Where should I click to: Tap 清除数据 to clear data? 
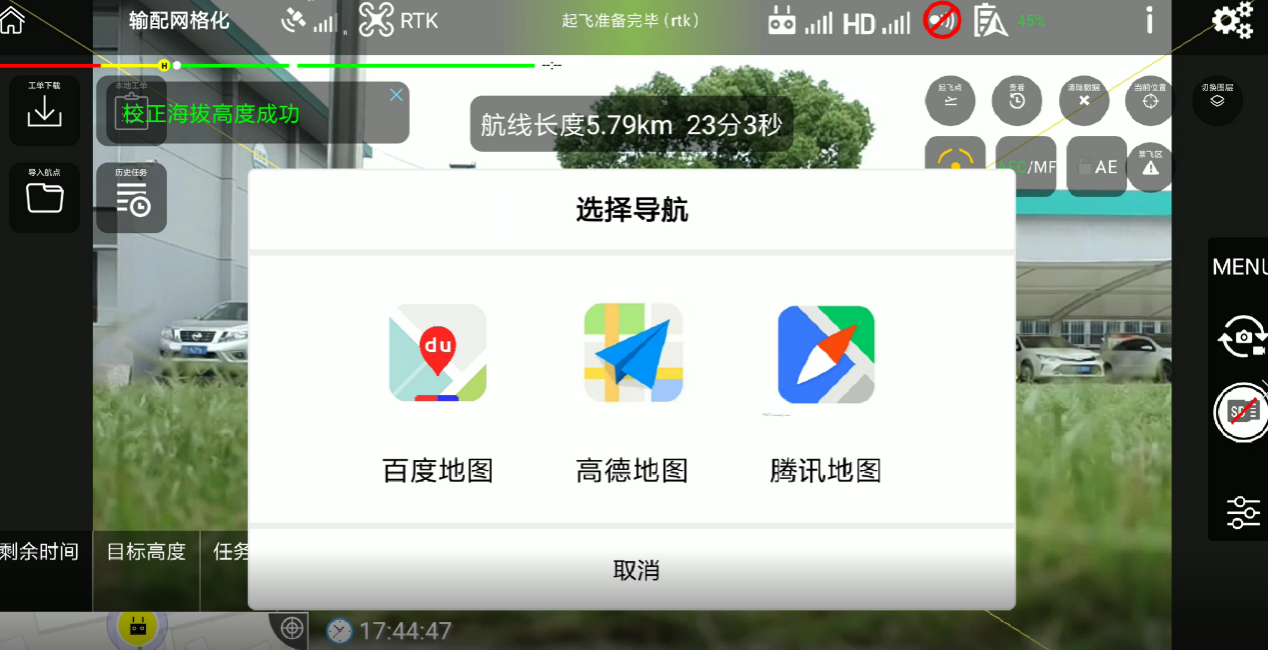coord(1083,100)
